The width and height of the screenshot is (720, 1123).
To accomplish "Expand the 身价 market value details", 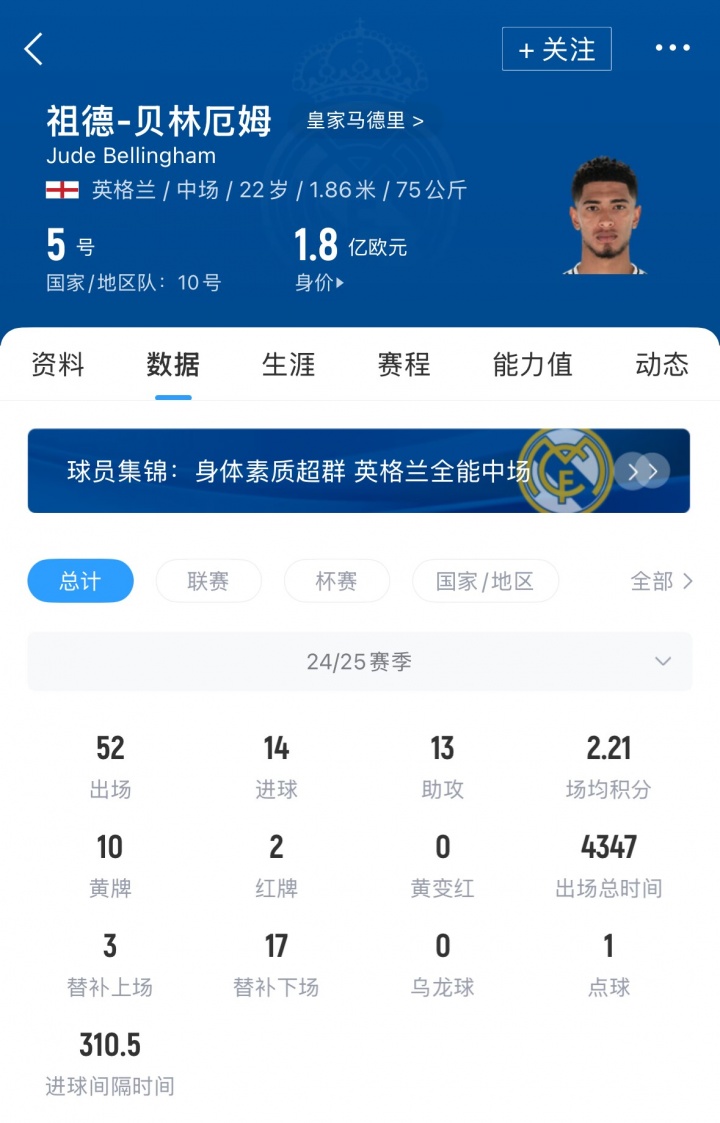I will 319,283.
